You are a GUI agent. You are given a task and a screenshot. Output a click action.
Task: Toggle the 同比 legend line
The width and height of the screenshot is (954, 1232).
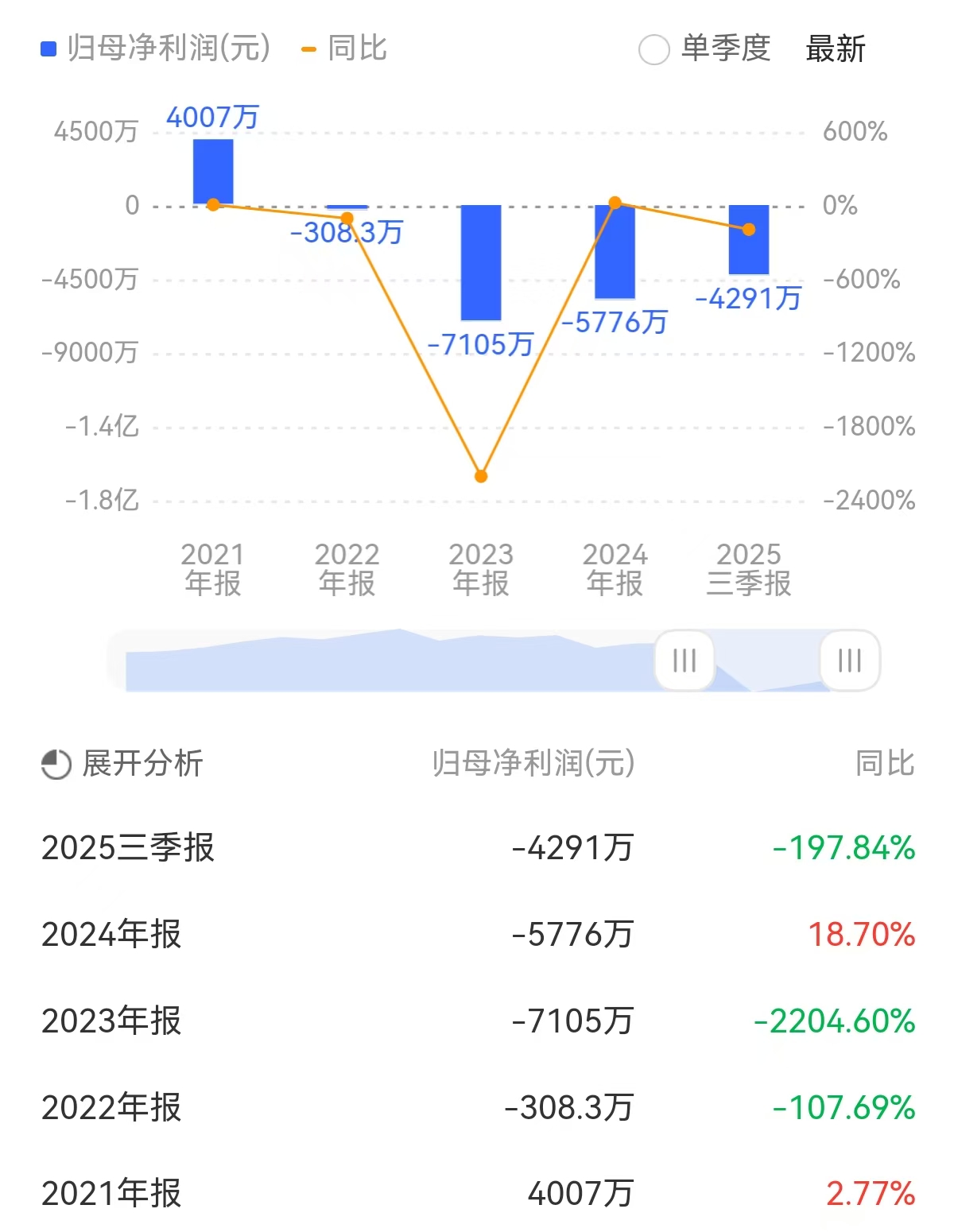click(x=344, y=48)
